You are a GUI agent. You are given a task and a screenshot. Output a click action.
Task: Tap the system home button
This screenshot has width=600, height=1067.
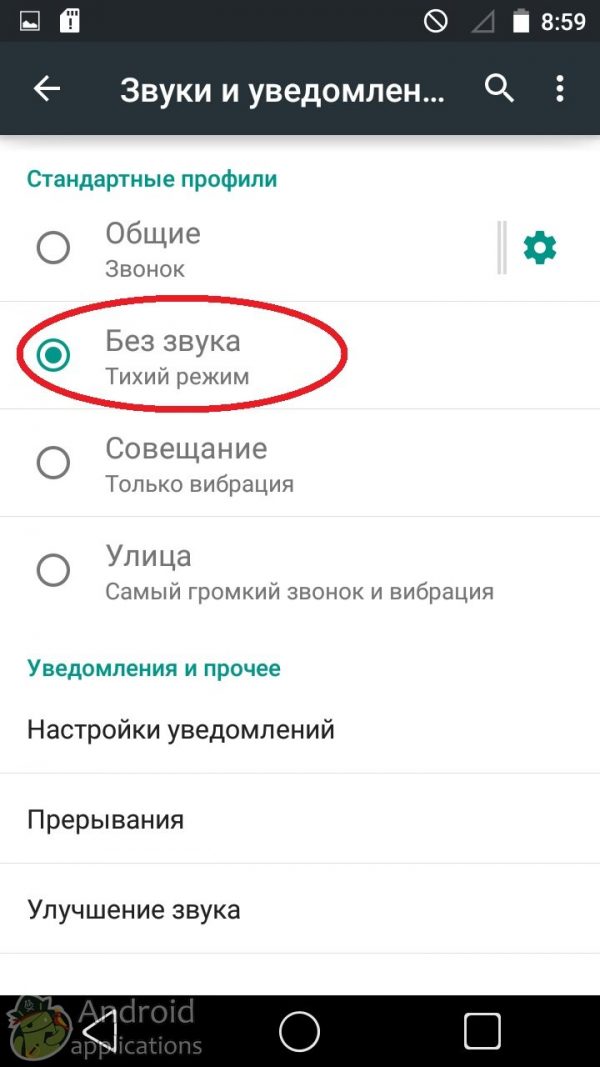coord(299,1030)
